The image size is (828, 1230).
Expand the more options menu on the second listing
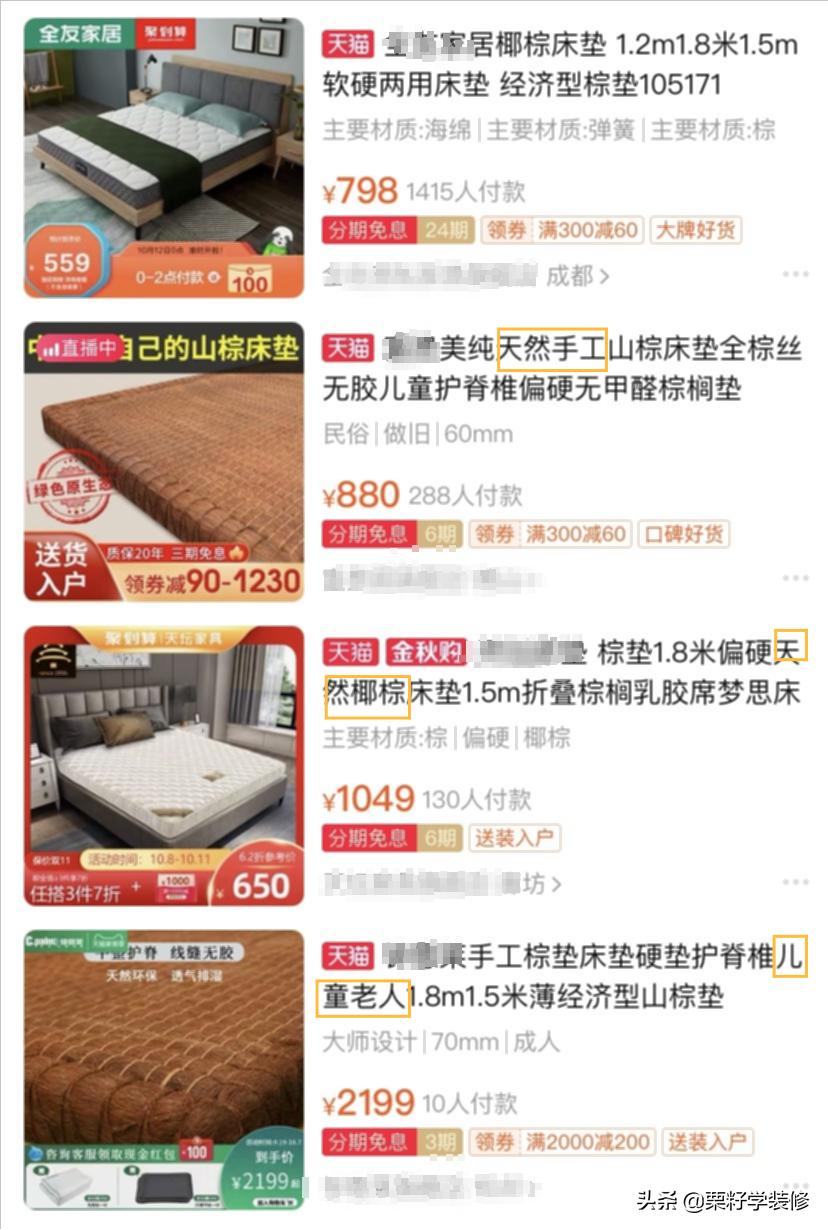click(x=794, y=577)
